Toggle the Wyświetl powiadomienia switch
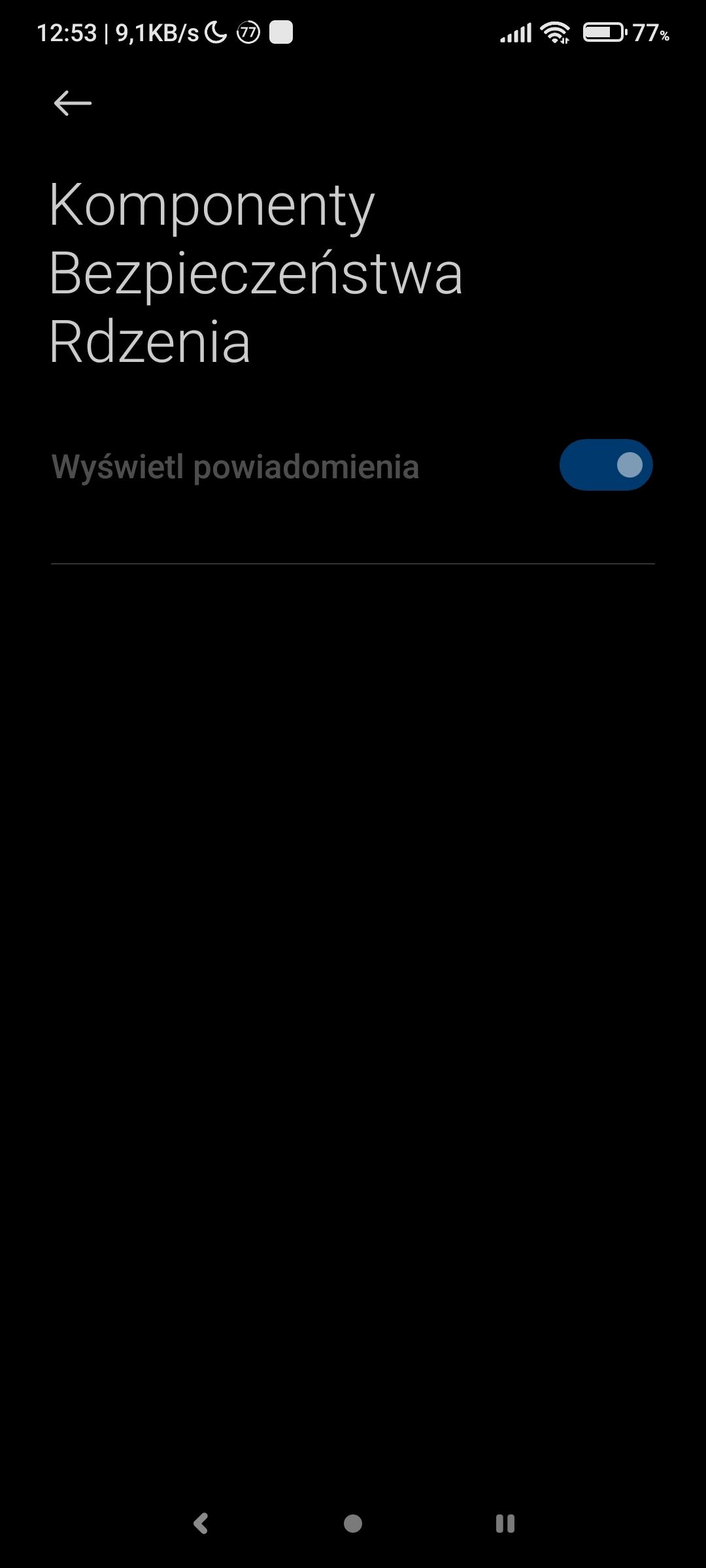Viewport: 706px width, 1568px height. pyautogui.click(x=606, y=465)
